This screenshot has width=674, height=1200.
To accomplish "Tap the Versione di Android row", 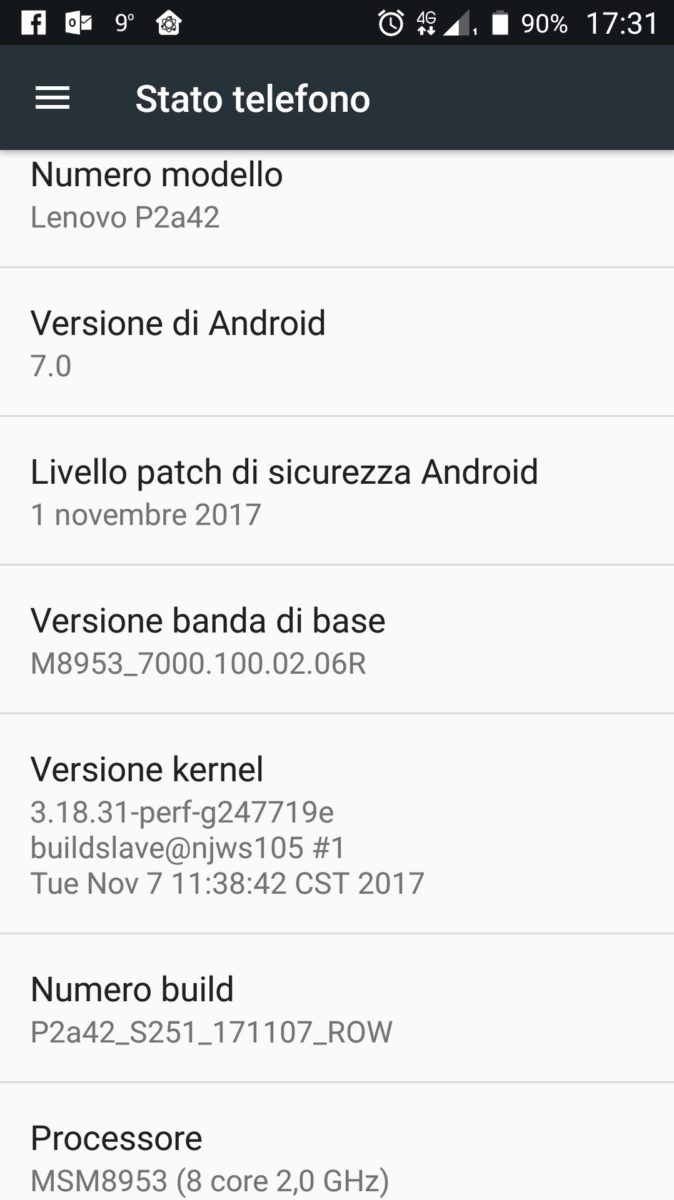I will coord(337,342).
